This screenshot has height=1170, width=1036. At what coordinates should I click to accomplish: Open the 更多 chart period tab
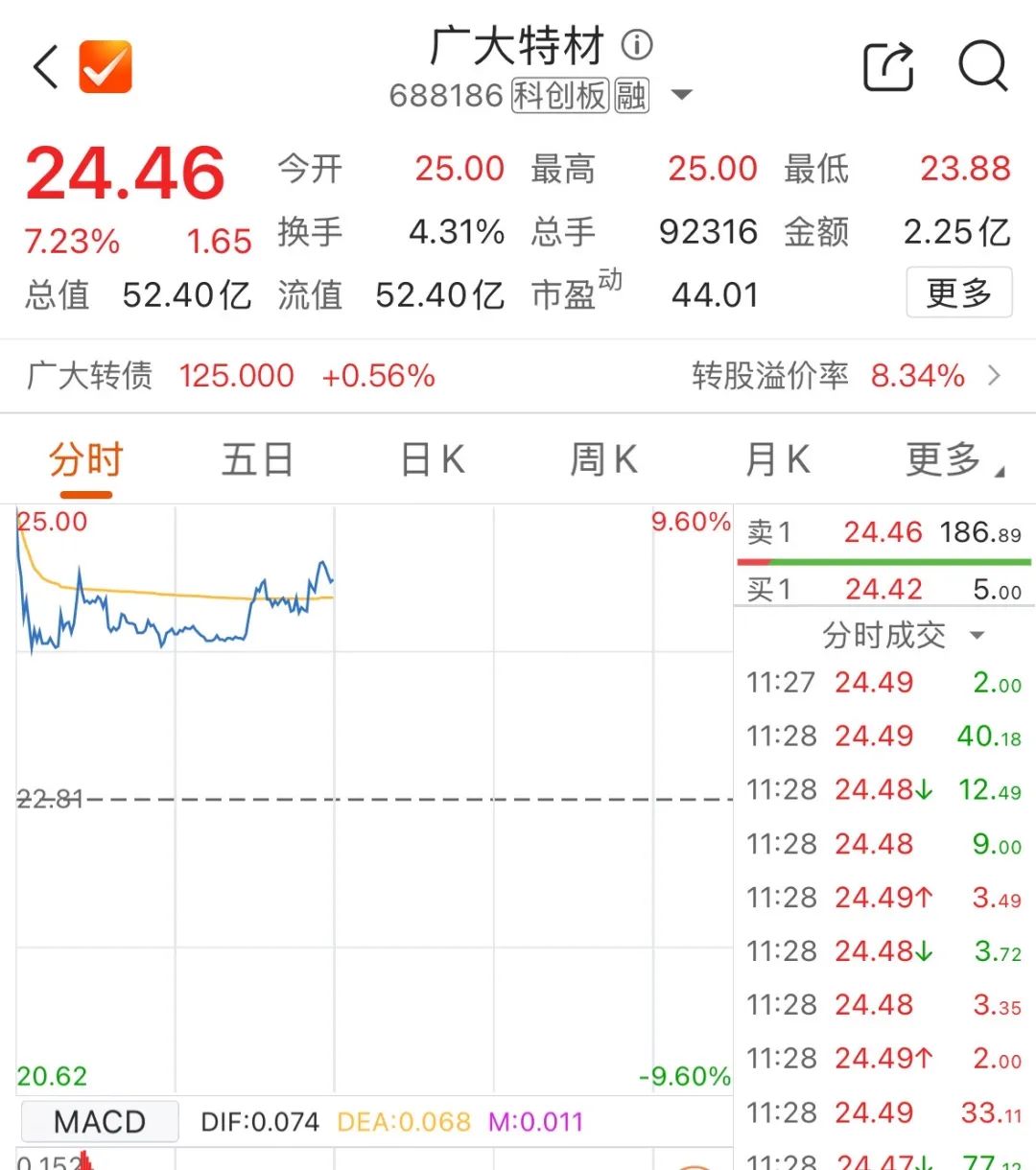pyautogui.click(x=950, y=460)
